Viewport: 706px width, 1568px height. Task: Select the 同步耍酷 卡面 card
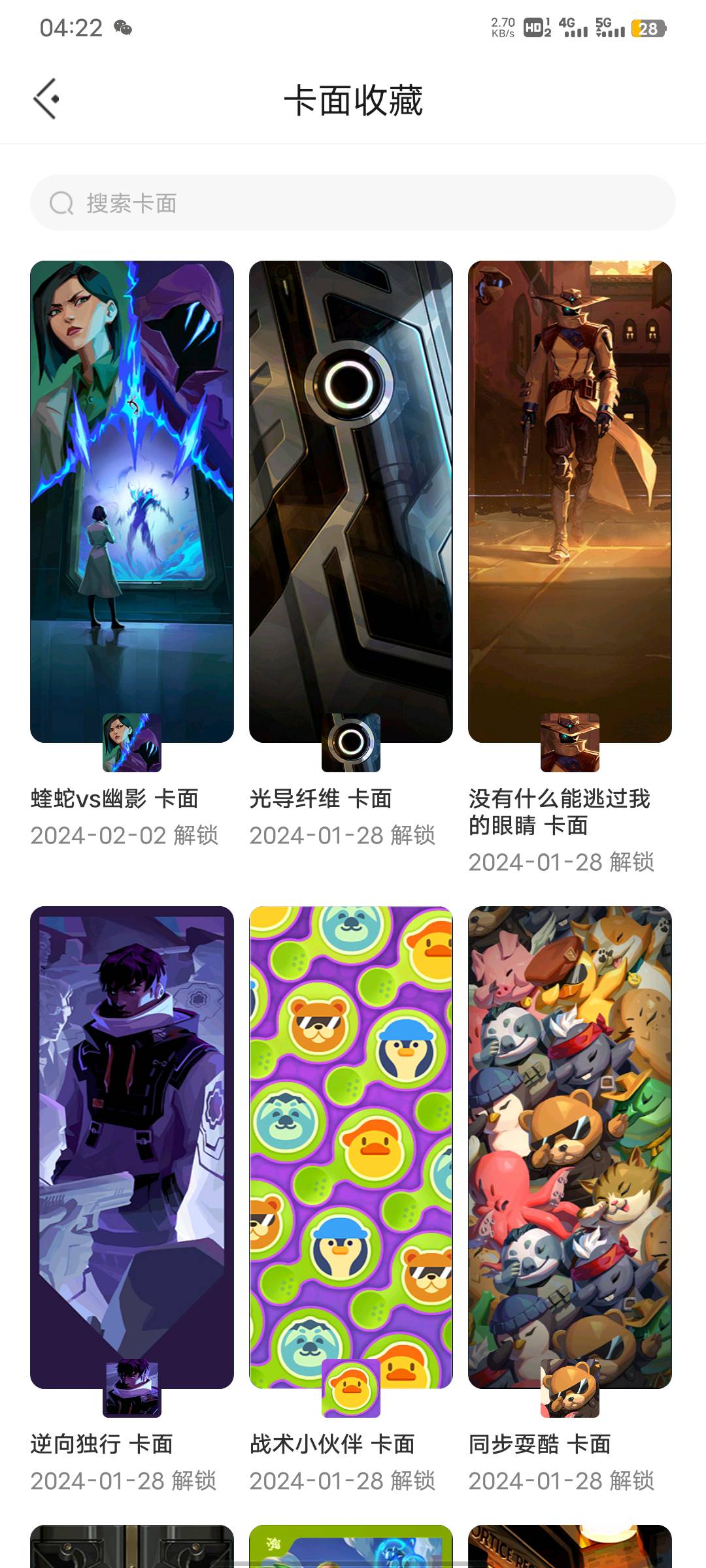click(x=570, y=1147)
